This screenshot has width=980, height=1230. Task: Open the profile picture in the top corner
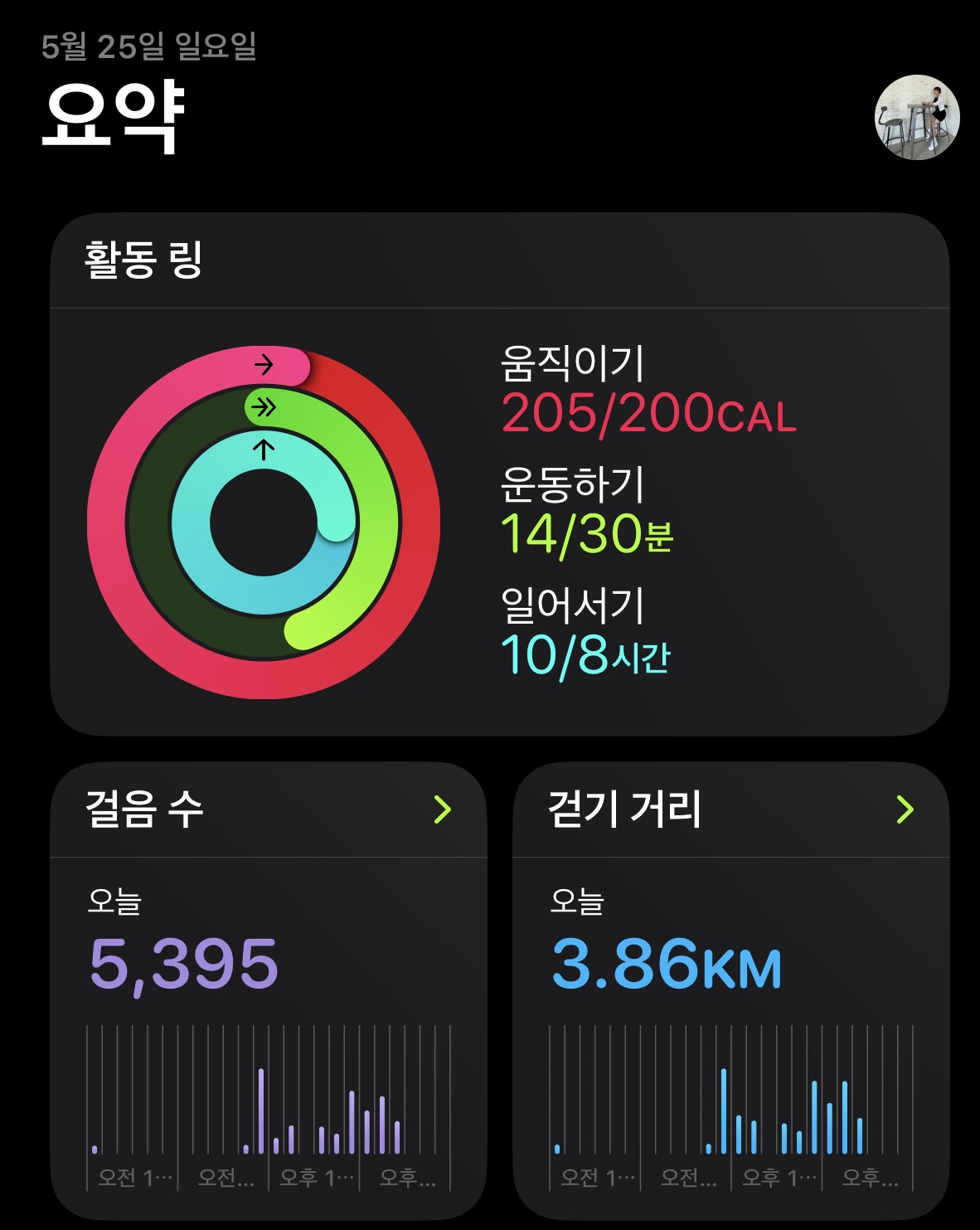coord(917,118)
